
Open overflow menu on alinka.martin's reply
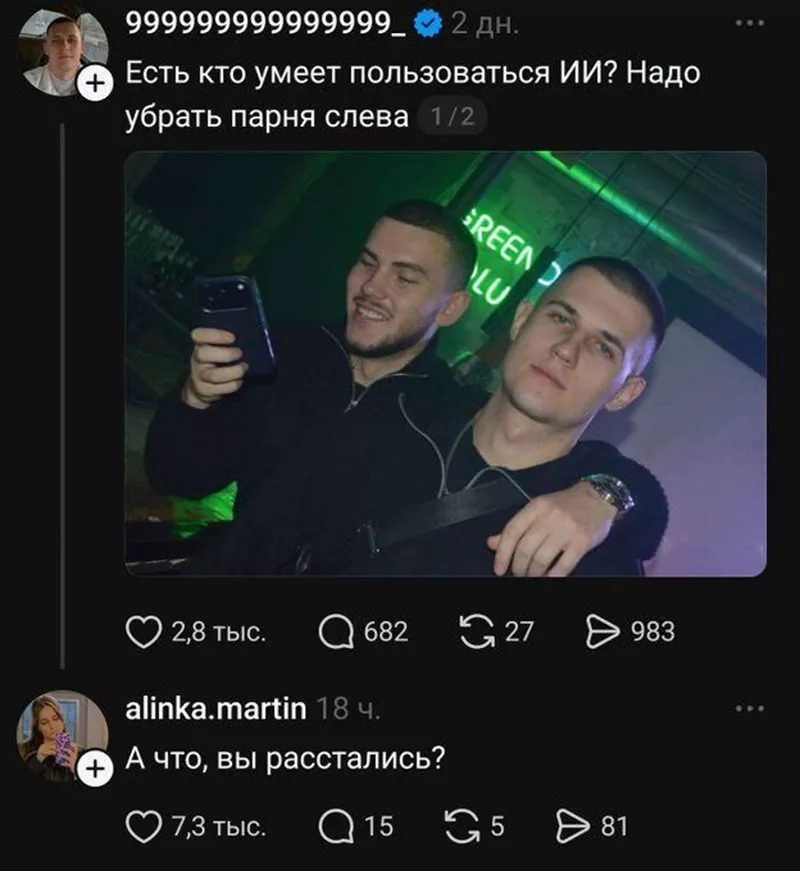(749, 709)
